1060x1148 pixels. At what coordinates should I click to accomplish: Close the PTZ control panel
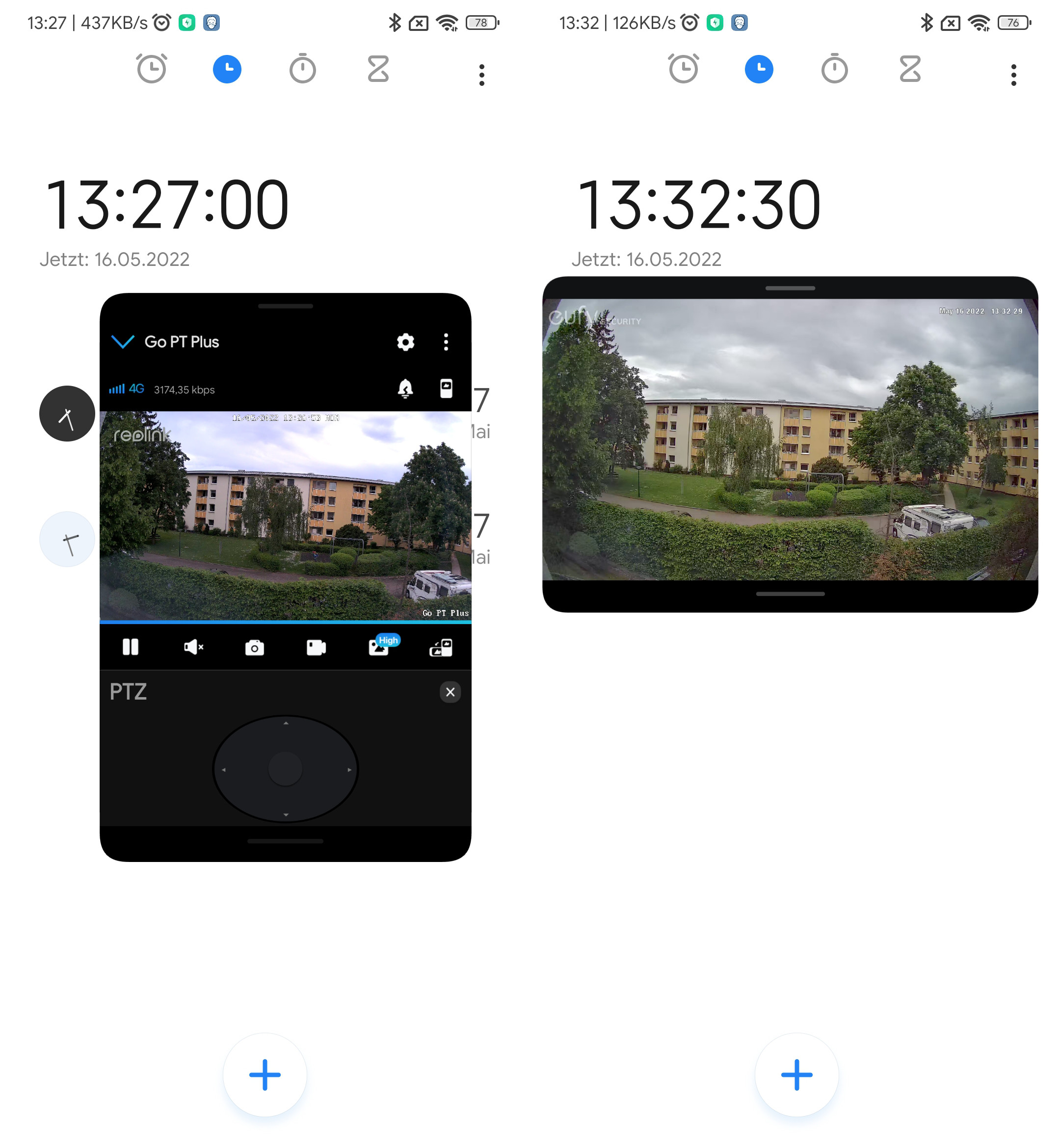(x=450, y=692)
